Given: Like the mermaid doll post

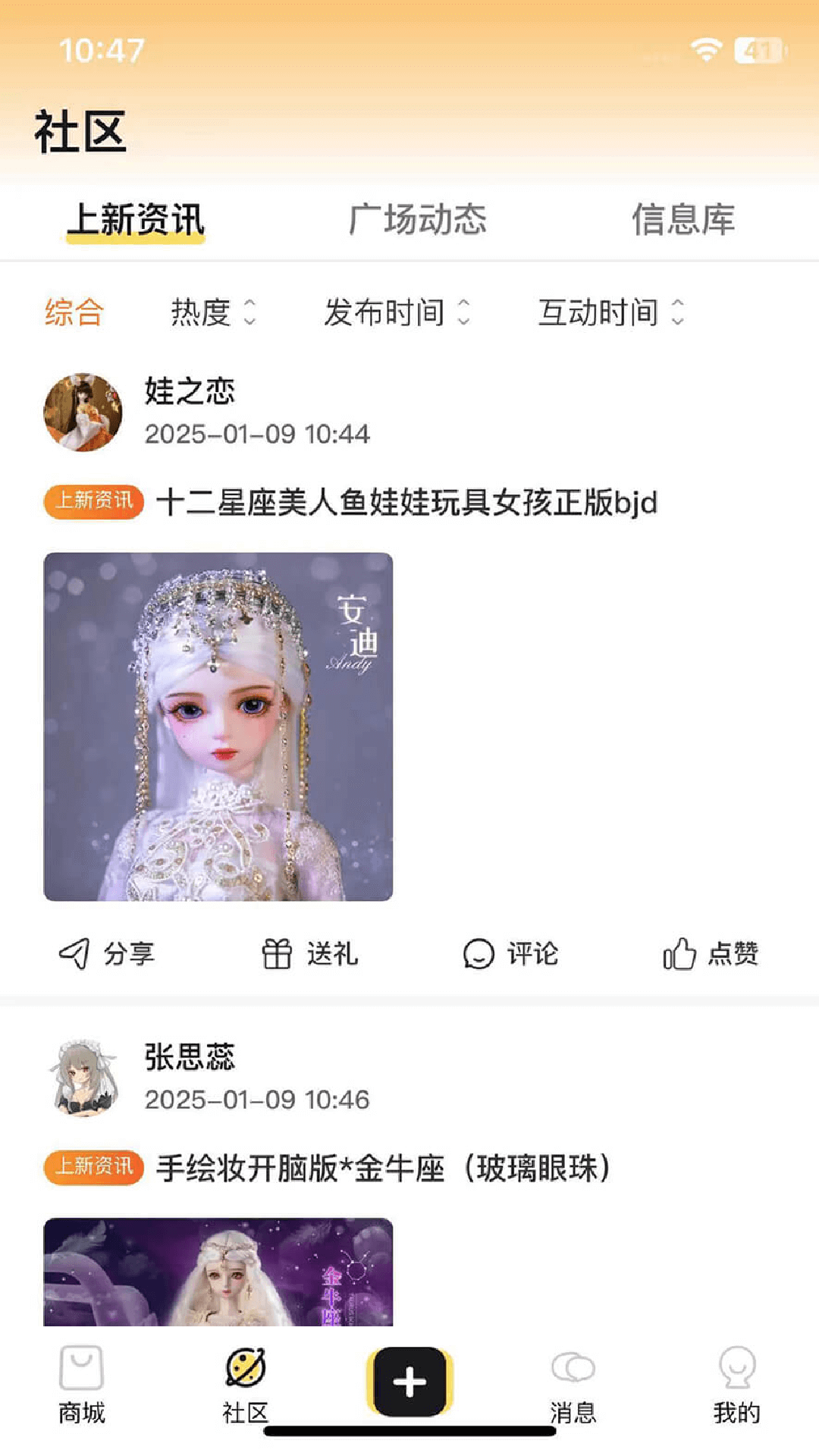Looking at the screenshot, I should 713,955.
